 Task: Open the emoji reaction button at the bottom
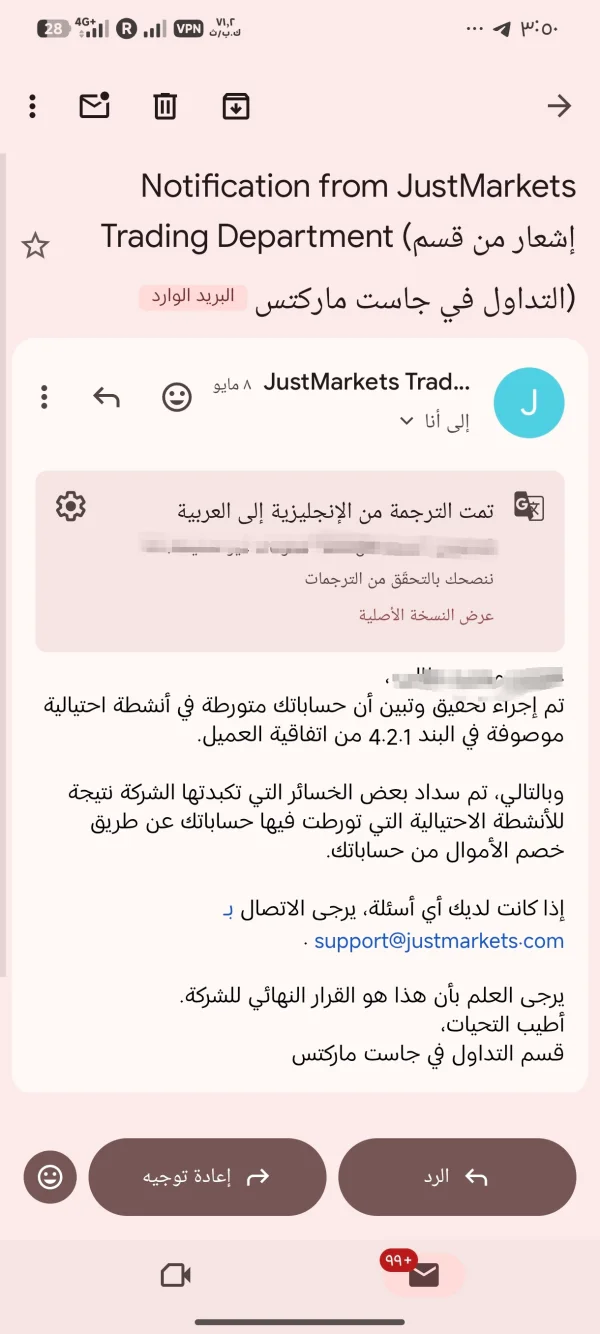point(50,1177)
